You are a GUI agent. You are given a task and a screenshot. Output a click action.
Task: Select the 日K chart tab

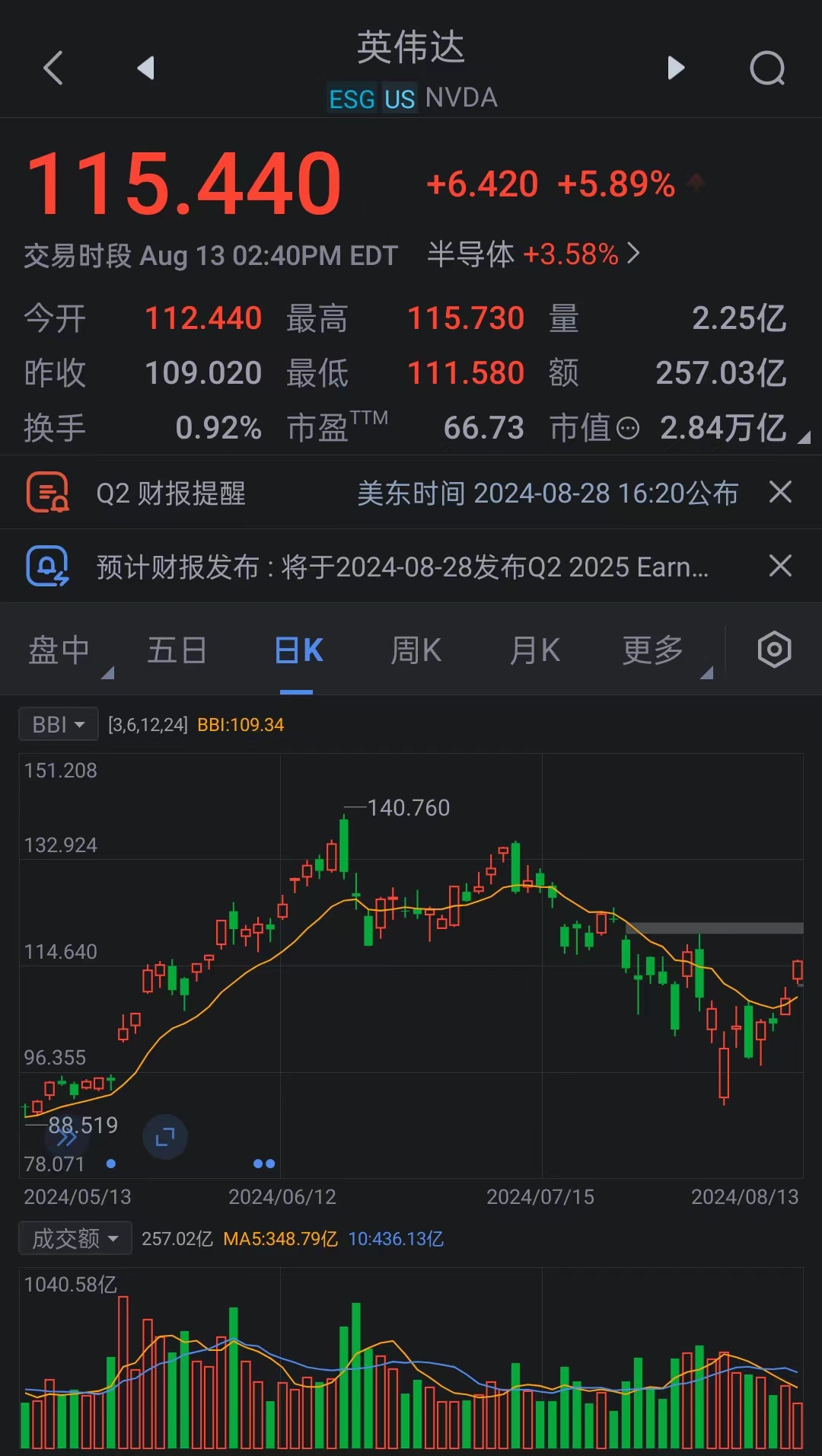298,651
